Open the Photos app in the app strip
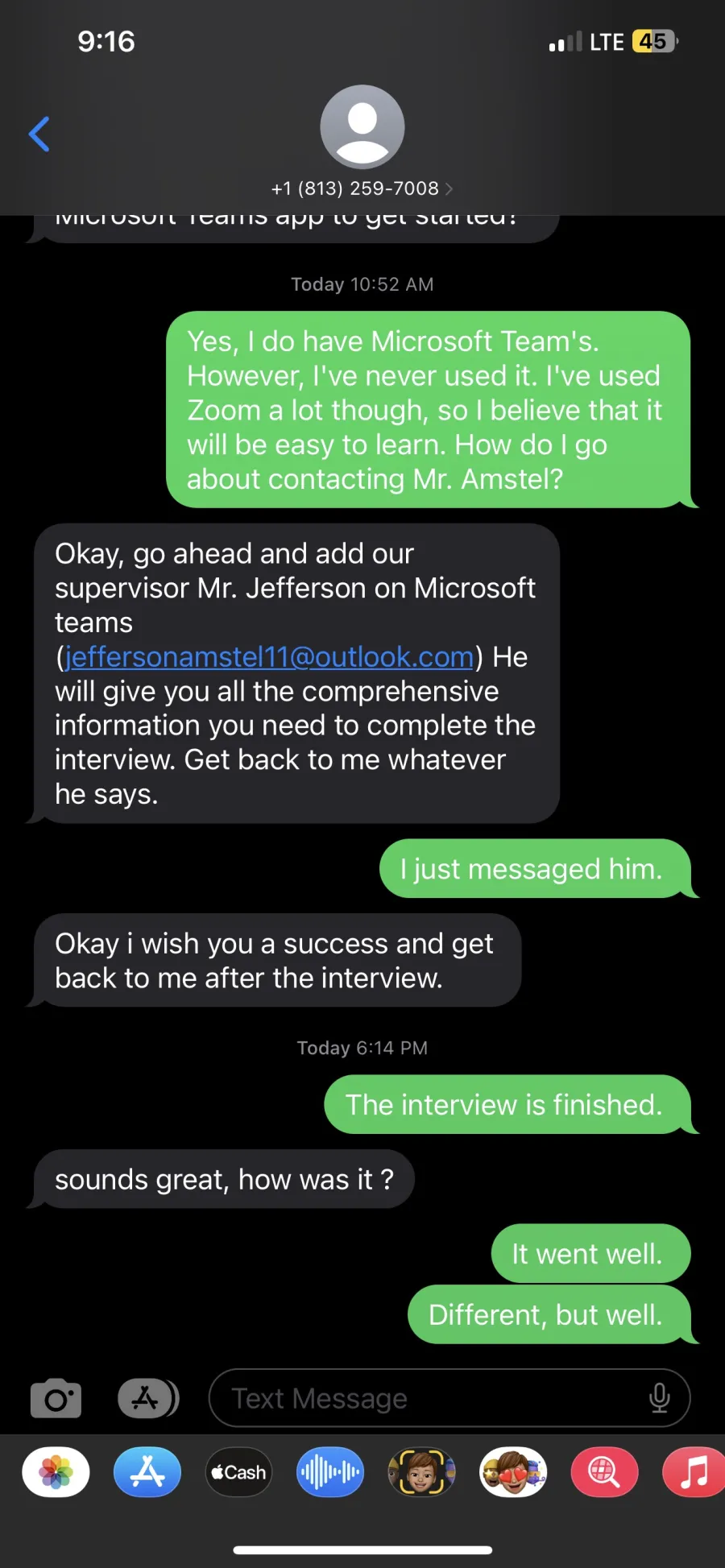 point(56,1472)
